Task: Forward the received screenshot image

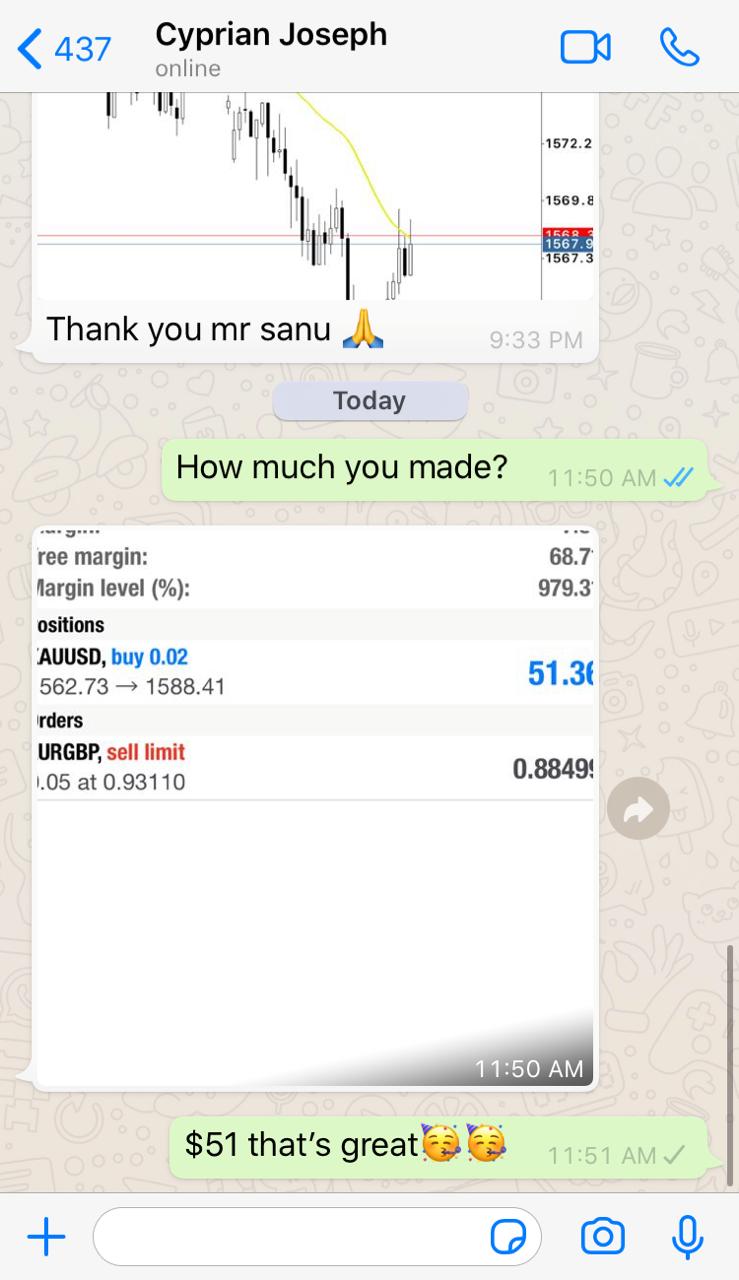Action: pyautogui.click(x=638, y=809)
